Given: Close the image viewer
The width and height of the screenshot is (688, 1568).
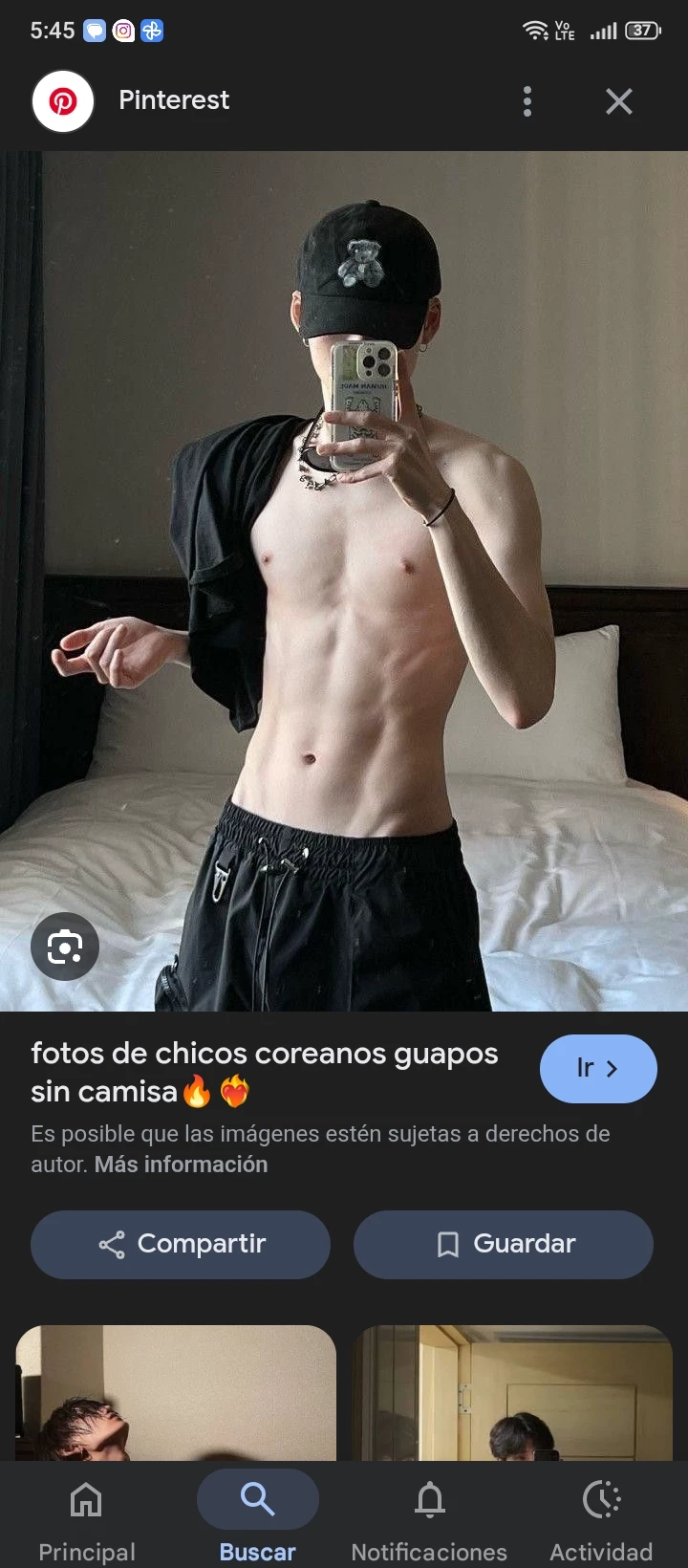Looking at the screenshot, I should click(619, 101).
